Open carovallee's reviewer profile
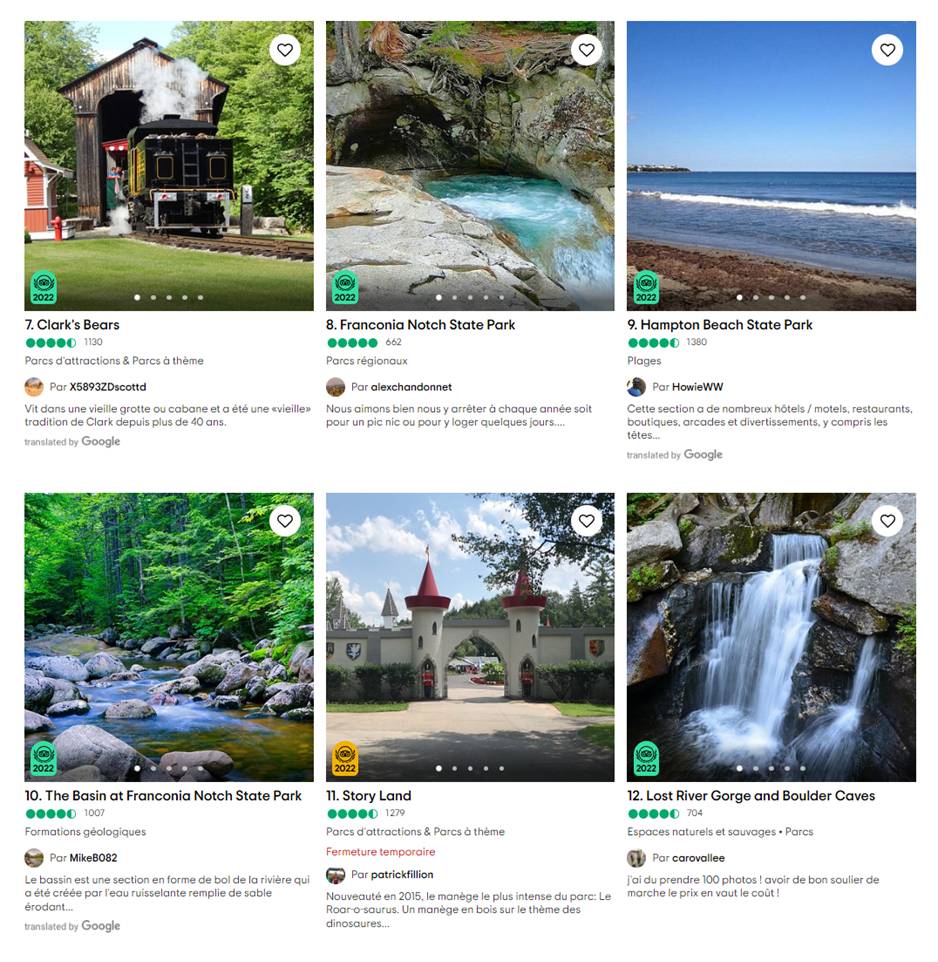Viewport: 938px width, 962px height. tap(698, 858)
